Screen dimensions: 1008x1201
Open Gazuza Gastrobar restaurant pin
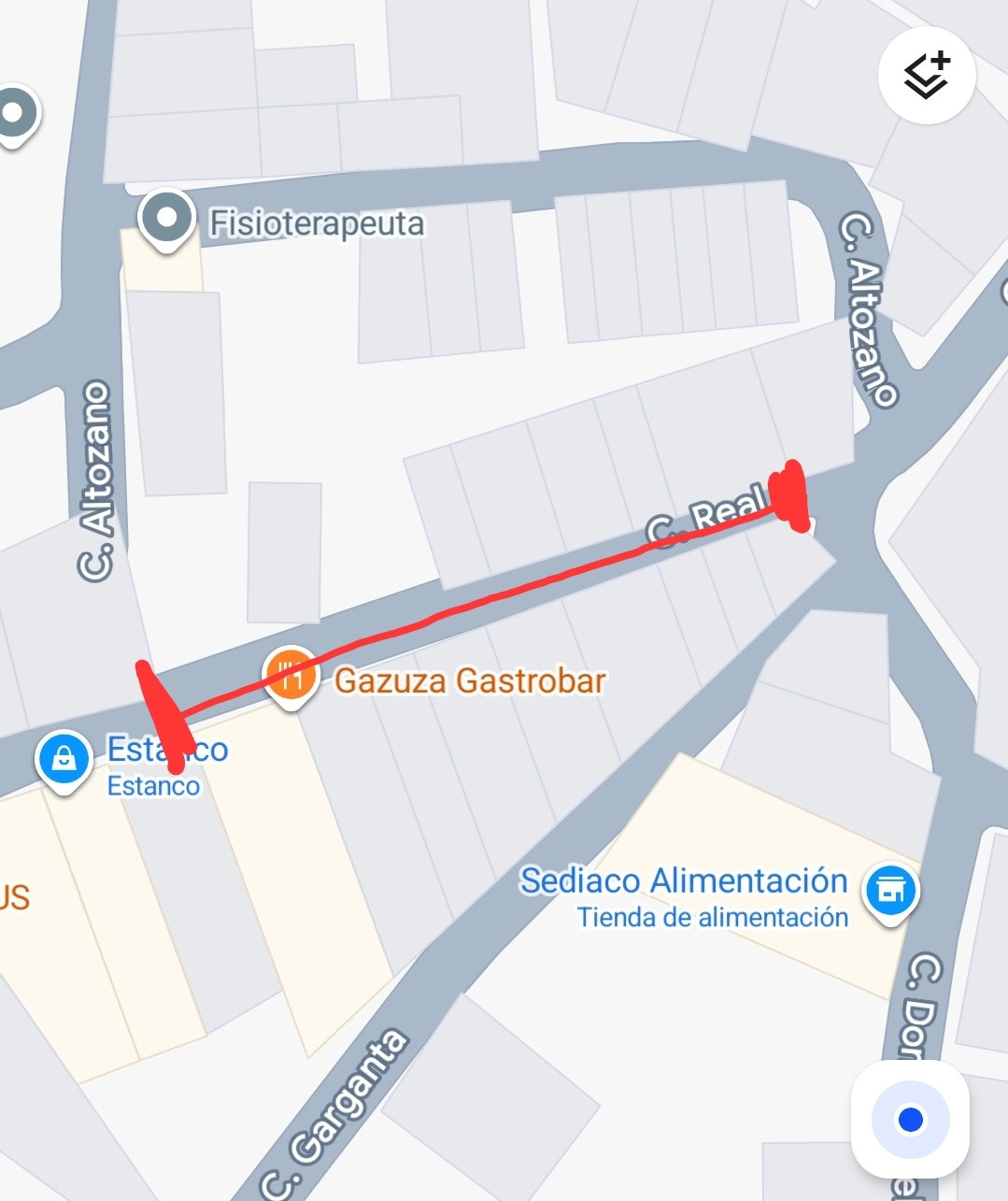[x=291, y=675]
